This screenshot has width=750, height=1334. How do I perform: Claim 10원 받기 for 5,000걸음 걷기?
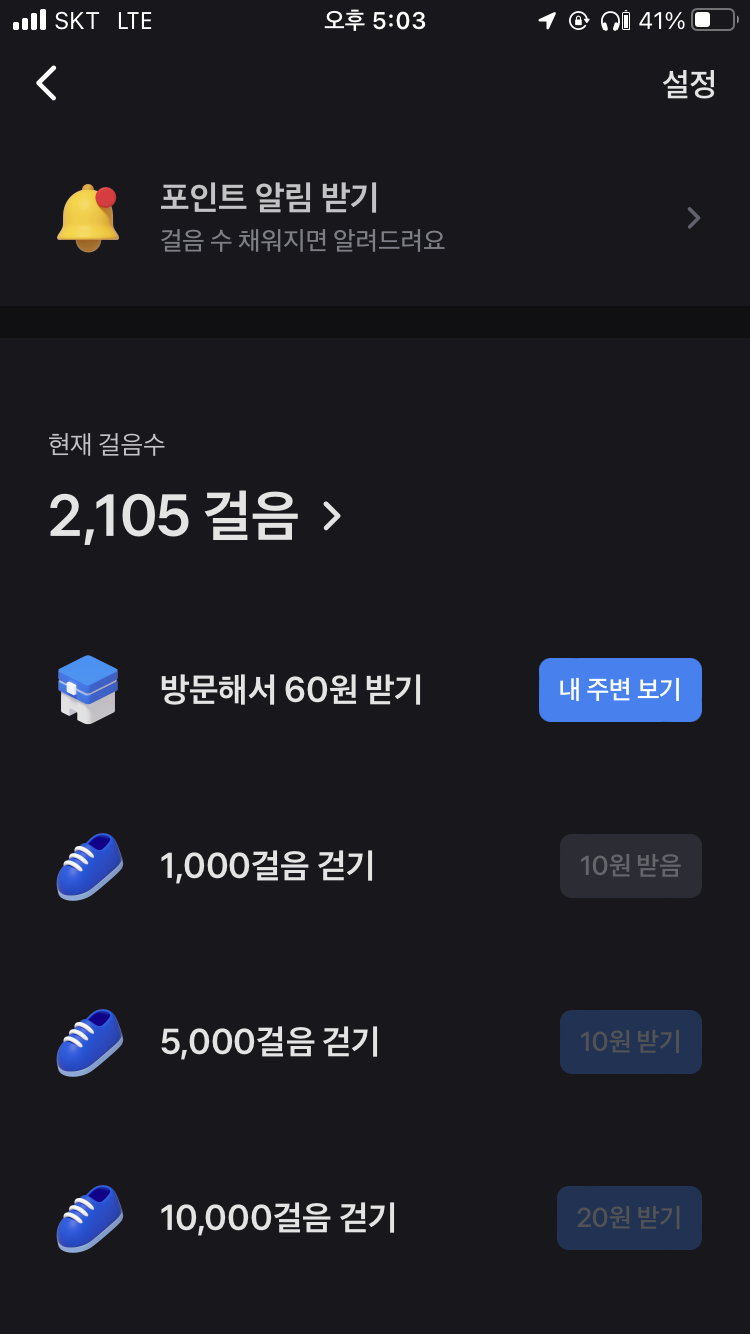[630, 1042]
